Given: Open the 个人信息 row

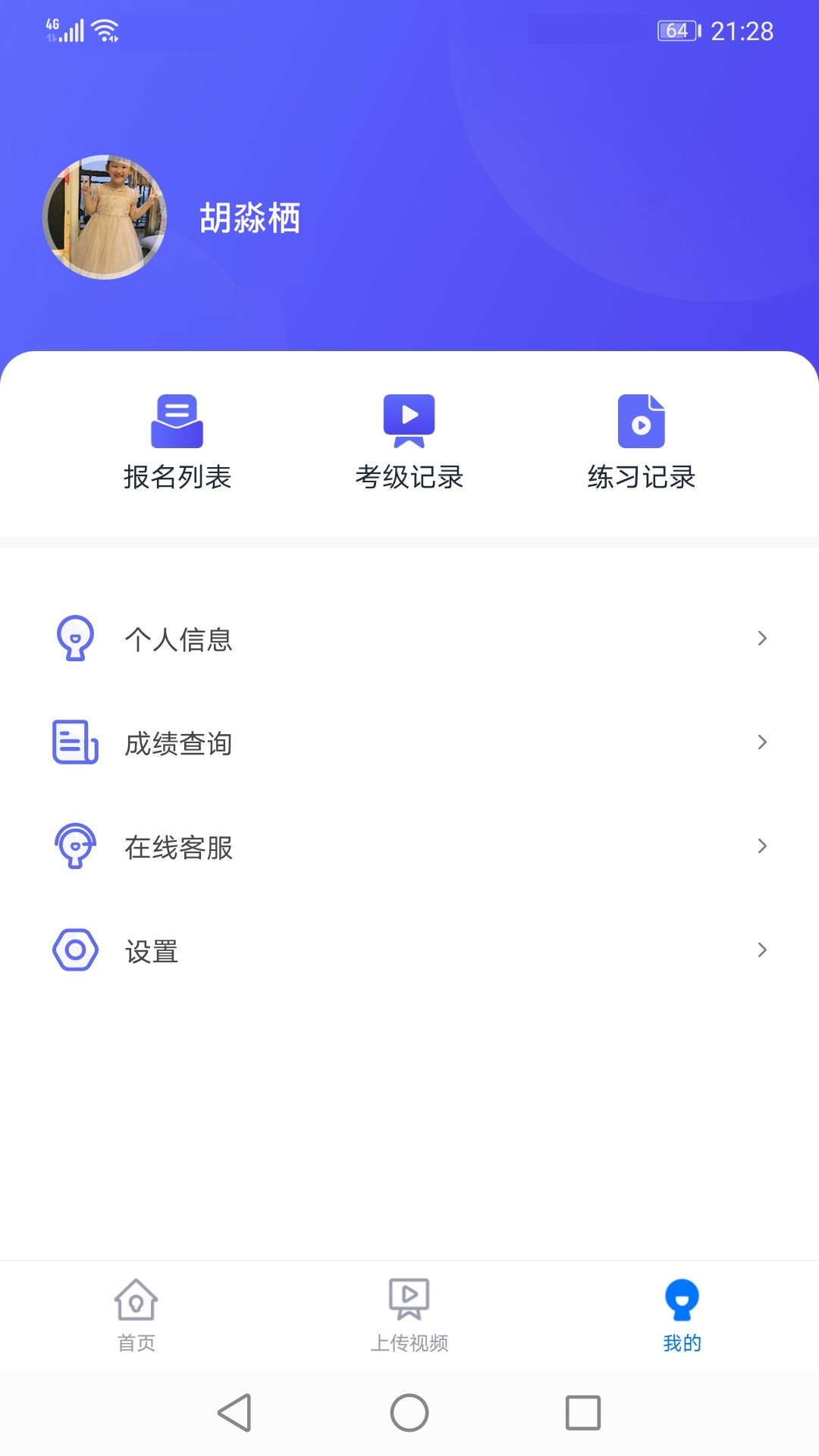Looking at the screenshot, I should pos(409,639).
